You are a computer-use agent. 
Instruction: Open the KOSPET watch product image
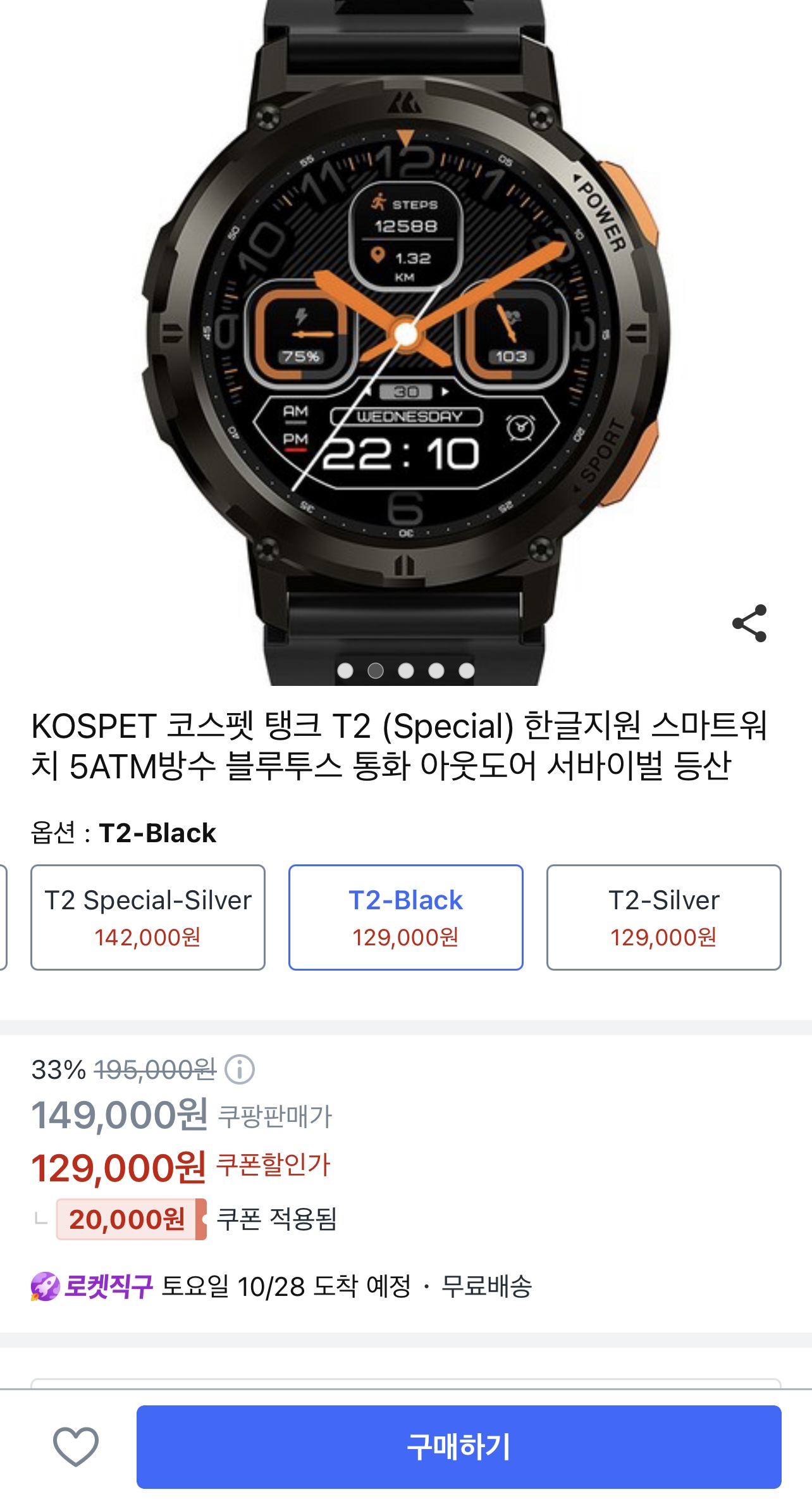pyautogui.click(x=405, y=329)
